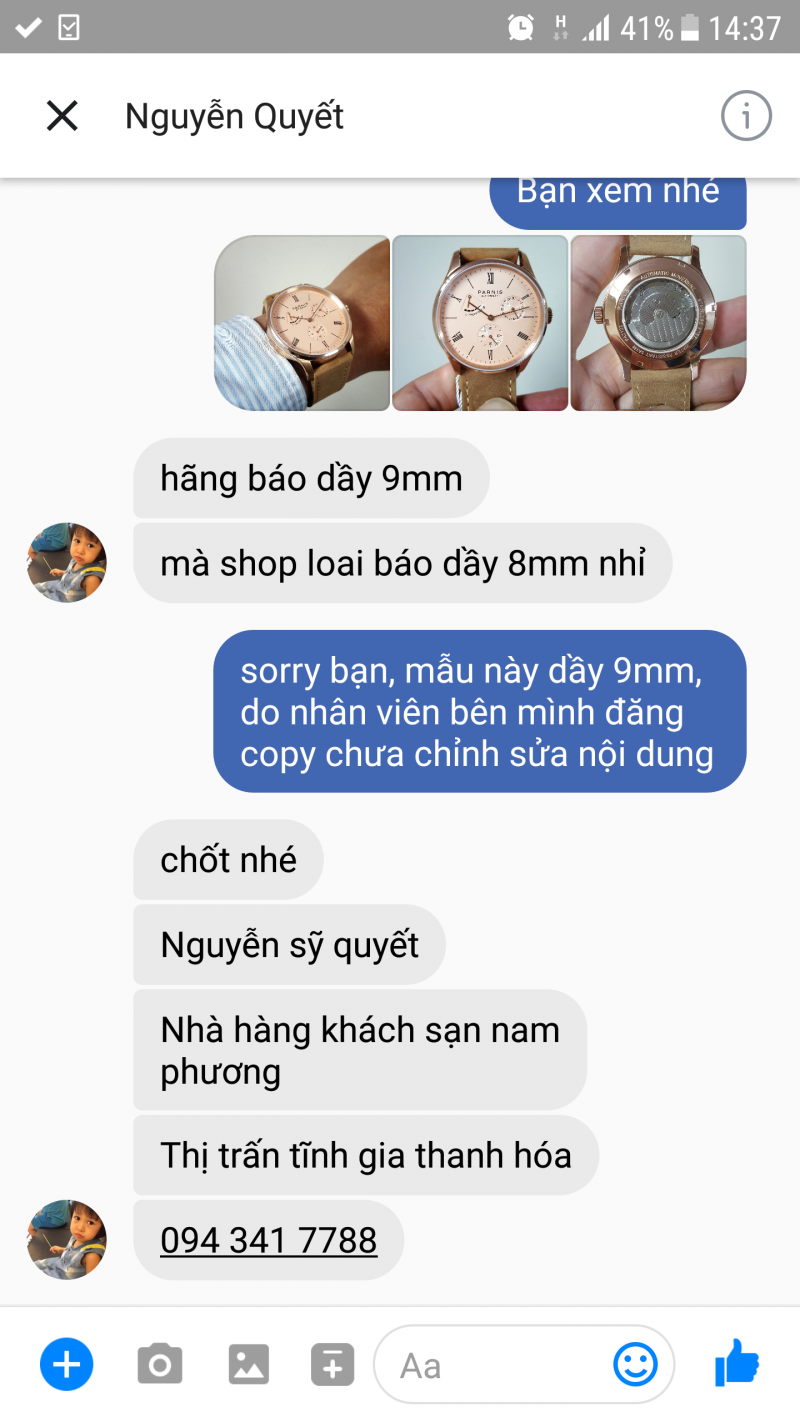The height and width of the screenshot is (1422, 800).
Task: Send a thumbs-up like
Action: click(737, 1362)
